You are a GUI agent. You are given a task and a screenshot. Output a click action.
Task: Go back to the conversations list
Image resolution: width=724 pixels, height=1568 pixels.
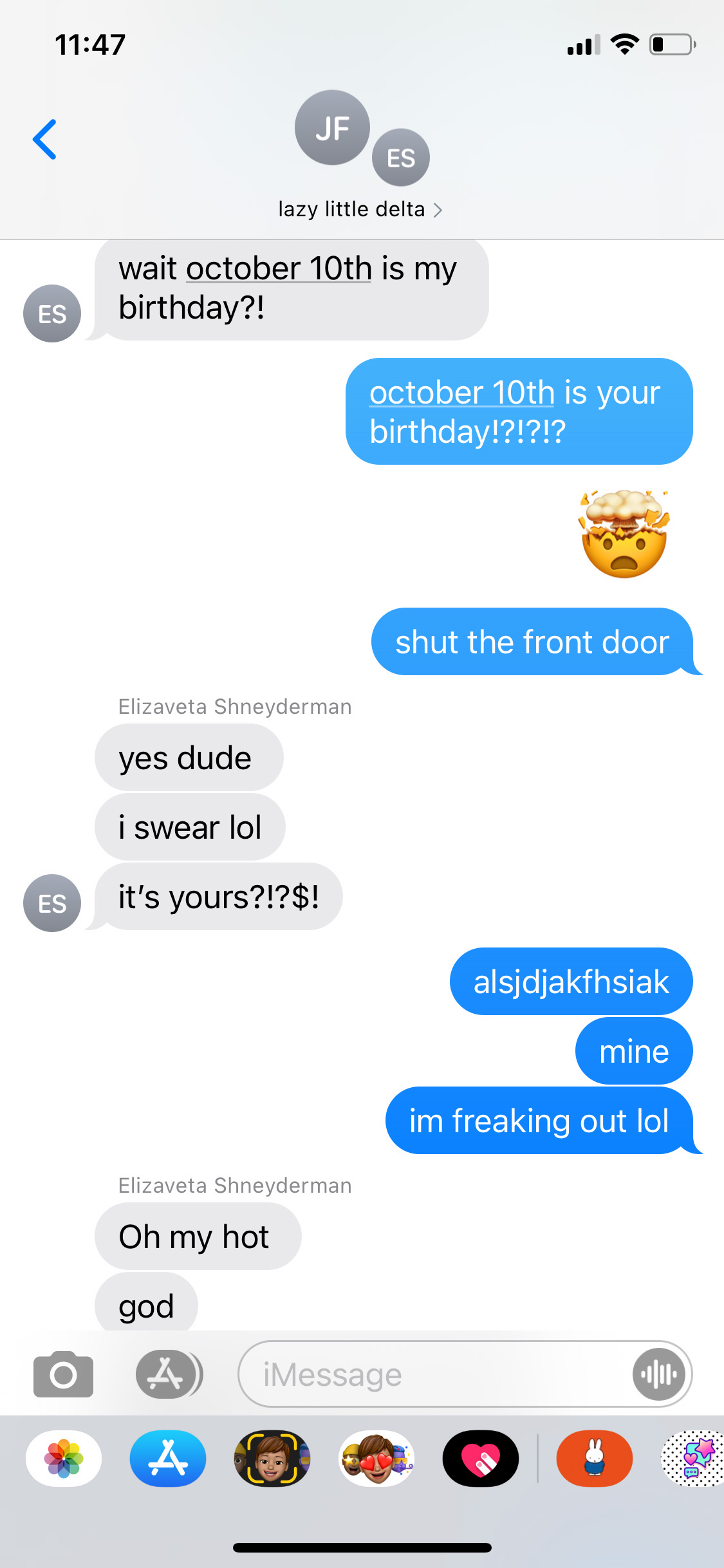pos(45,139)
